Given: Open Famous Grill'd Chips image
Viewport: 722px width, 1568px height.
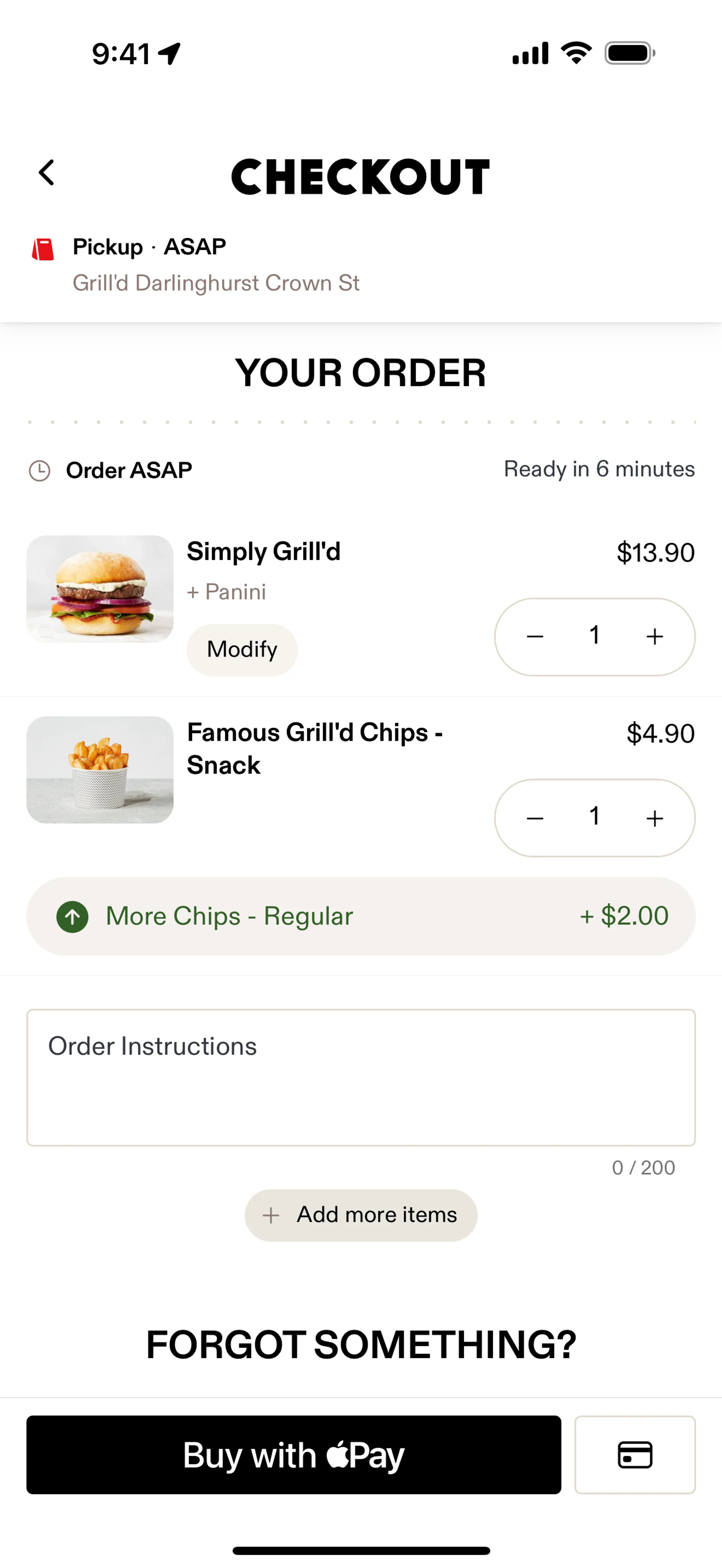Looking at the screenshot, I should pos(100,769).
